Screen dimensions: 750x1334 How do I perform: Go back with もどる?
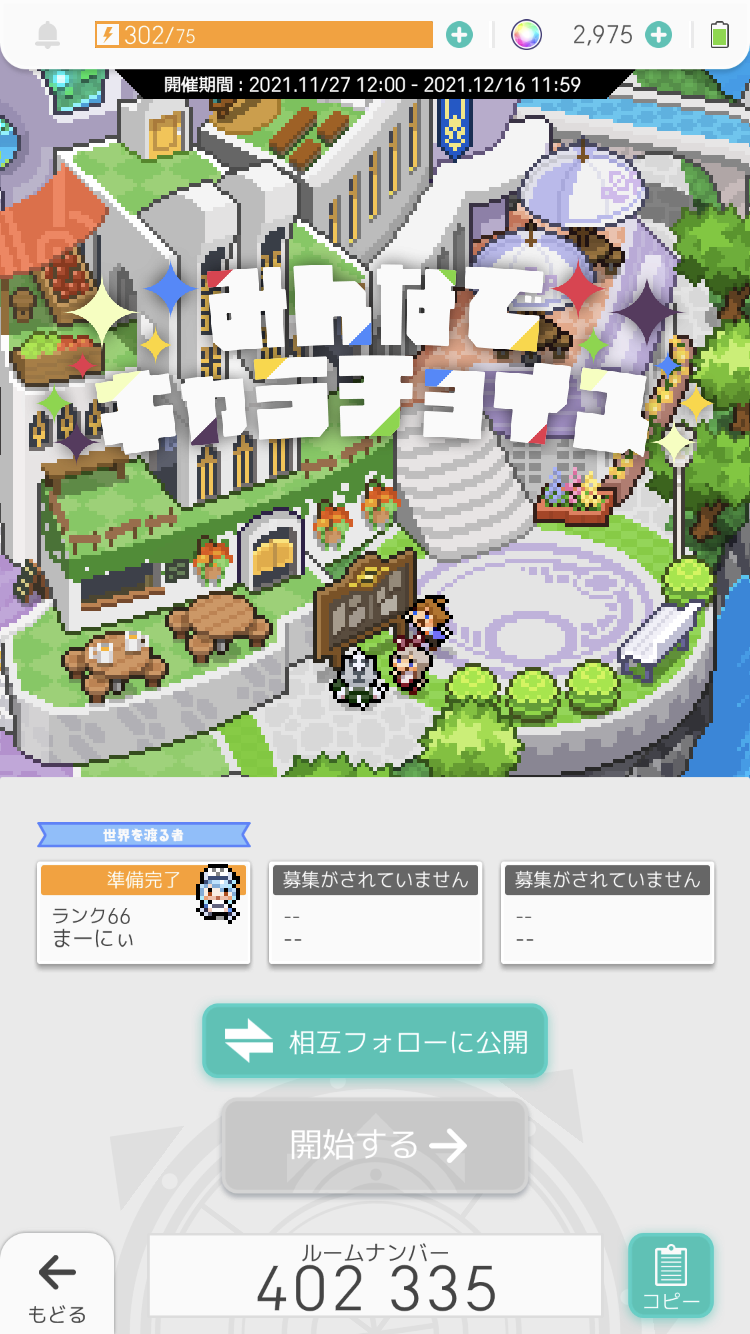(x=57, y=1286)
